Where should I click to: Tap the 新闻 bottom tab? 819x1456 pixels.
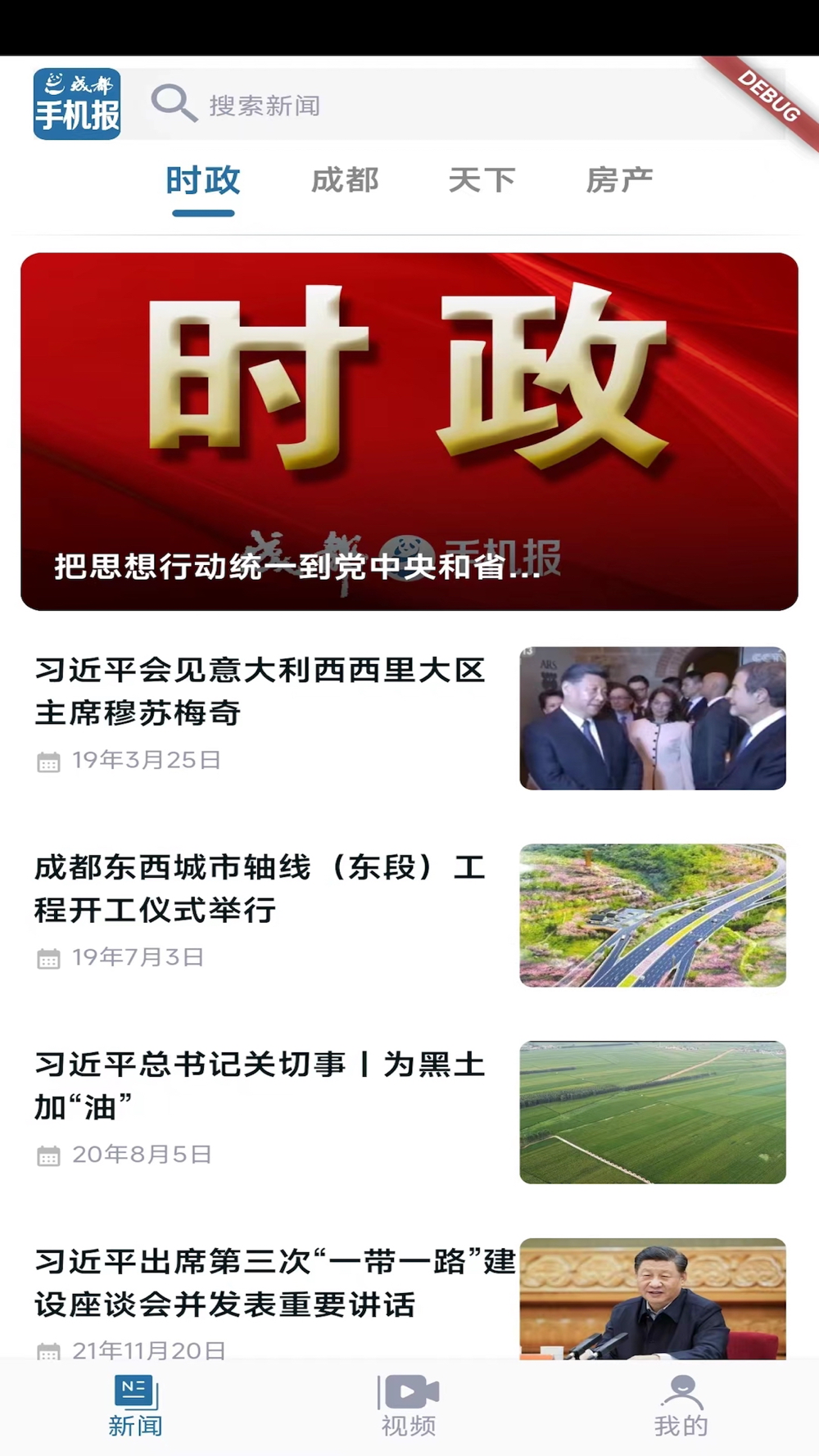(x=135, y=1406)
